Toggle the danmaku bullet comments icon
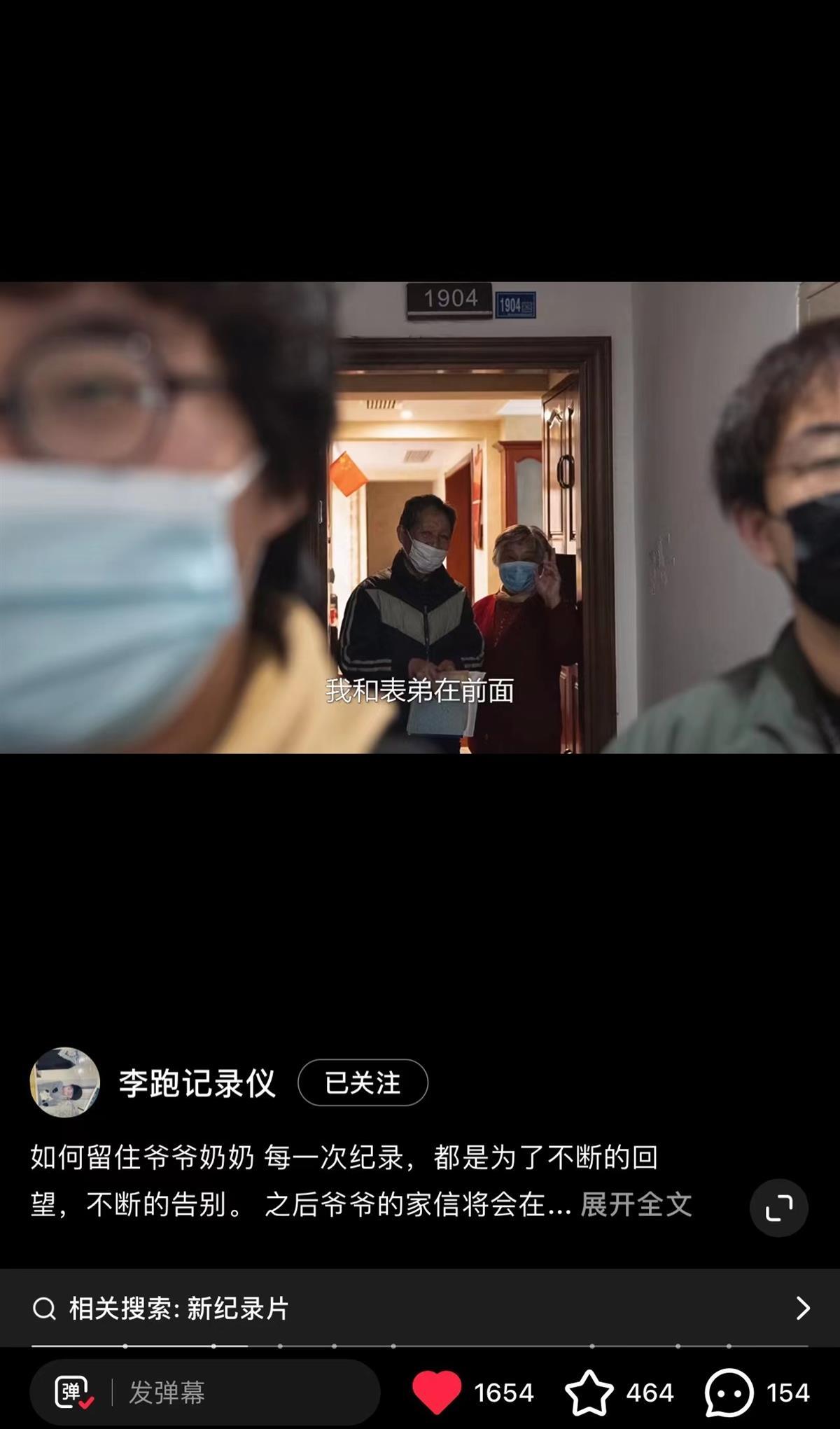The image size is (840, 1429). (x=73, y=1393)
